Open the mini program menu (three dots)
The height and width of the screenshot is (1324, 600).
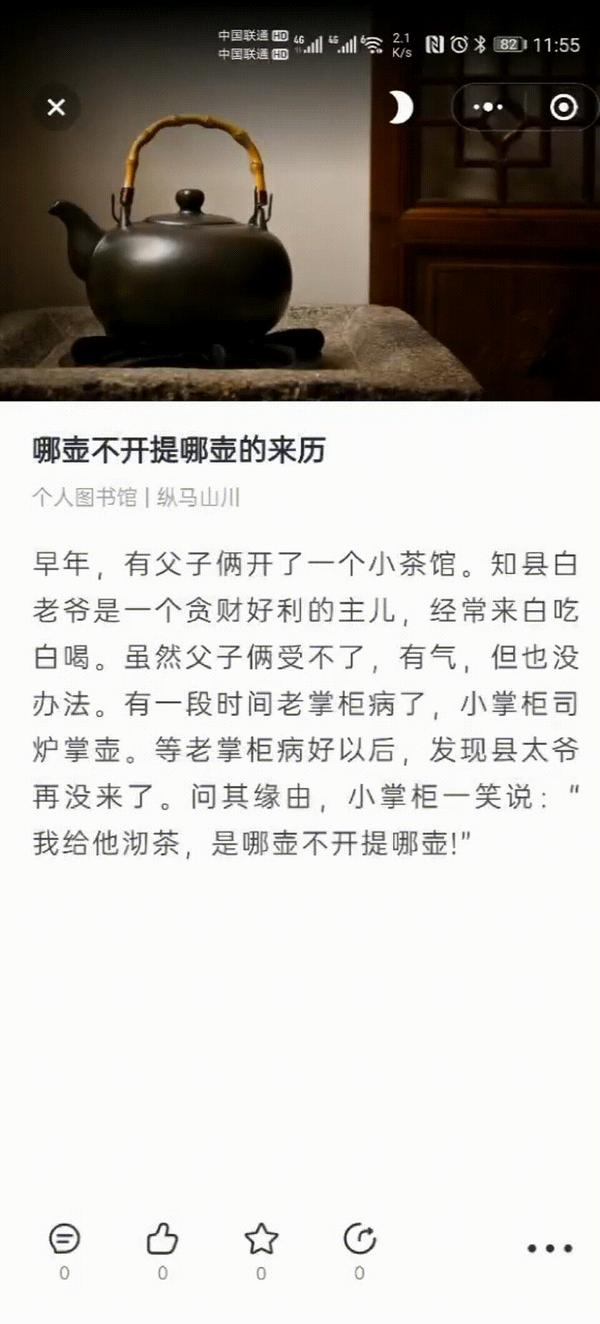click(x=488, y=107)
